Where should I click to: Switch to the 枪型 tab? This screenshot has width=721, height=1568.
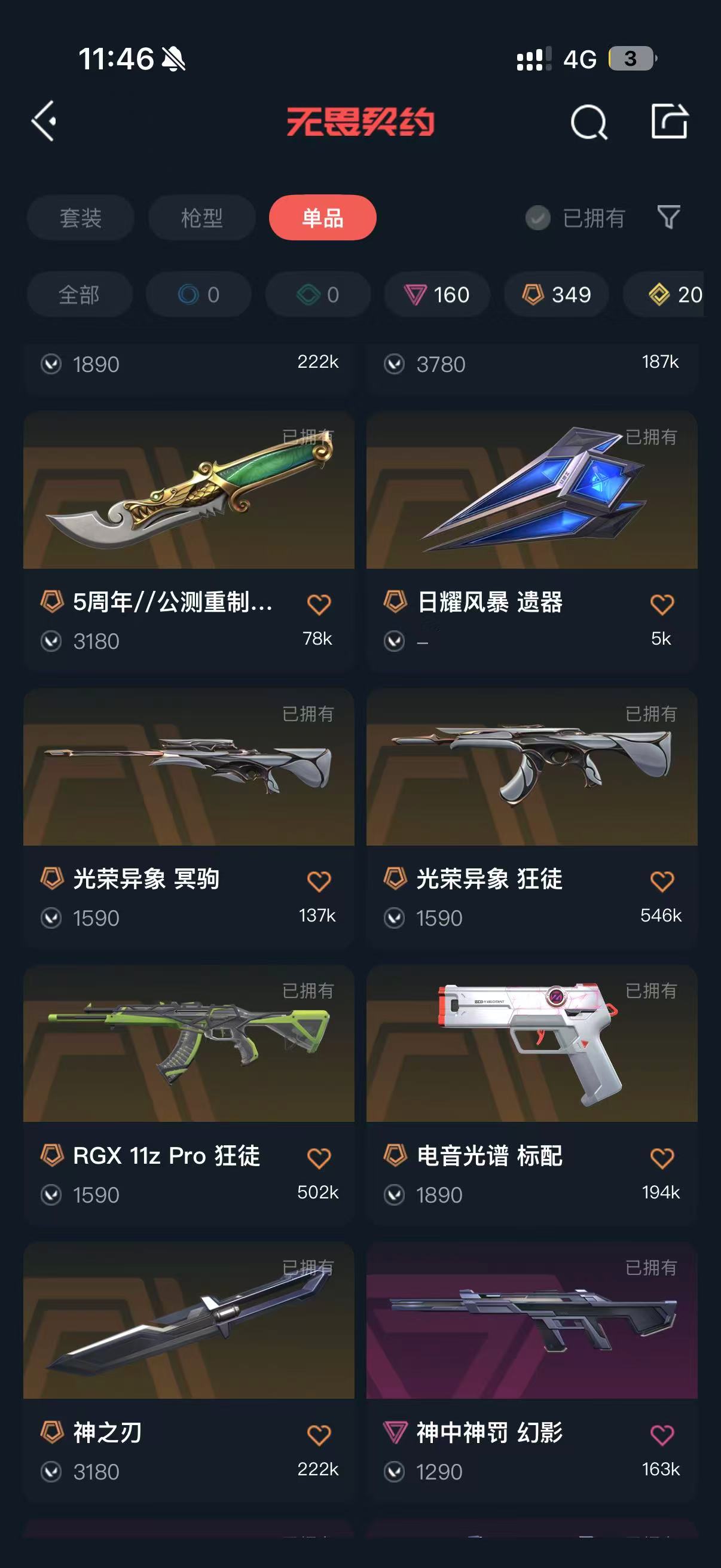(x=202, y=218)
